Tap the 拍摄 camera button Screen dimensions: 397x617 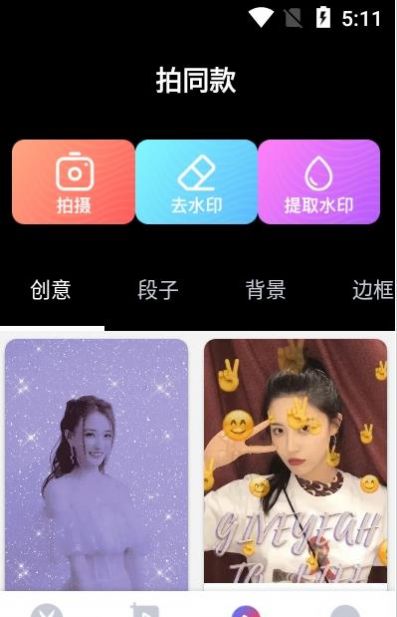(x=74, y=182)
